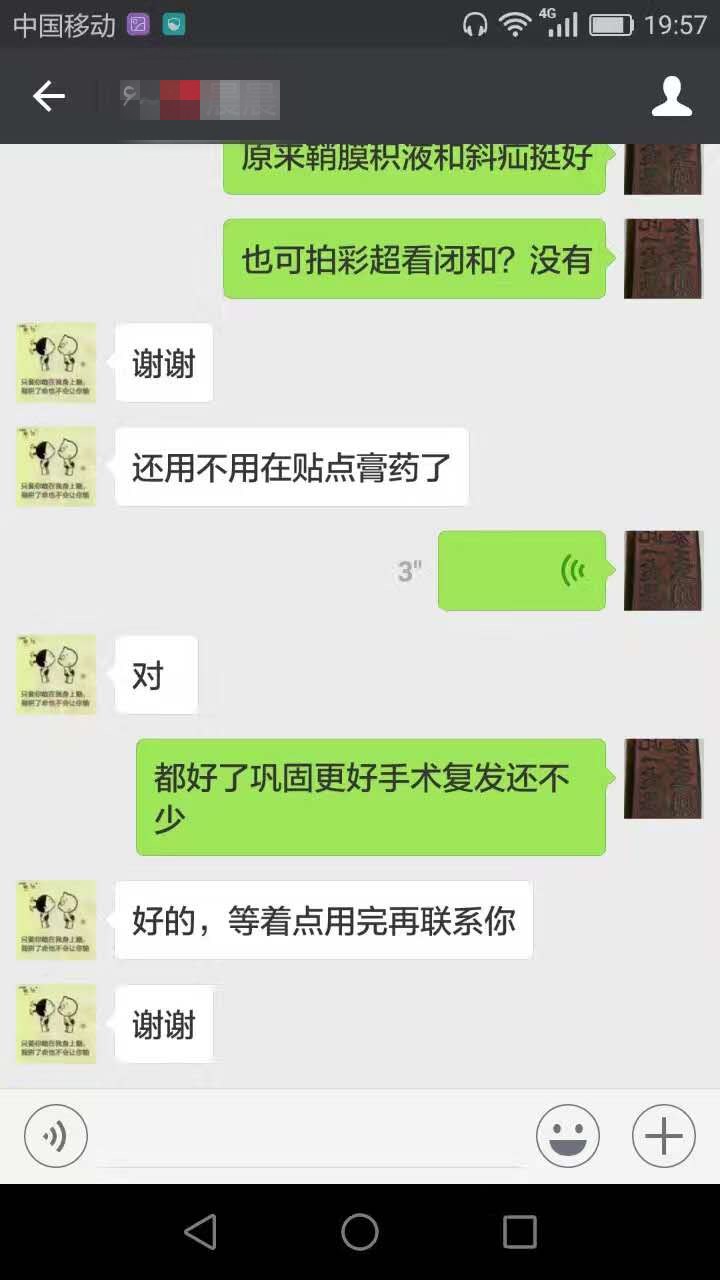The height and width of the screenshot is (1280, 720).
Task: Tap the message saying 谢谢
Action: [164, 363]
